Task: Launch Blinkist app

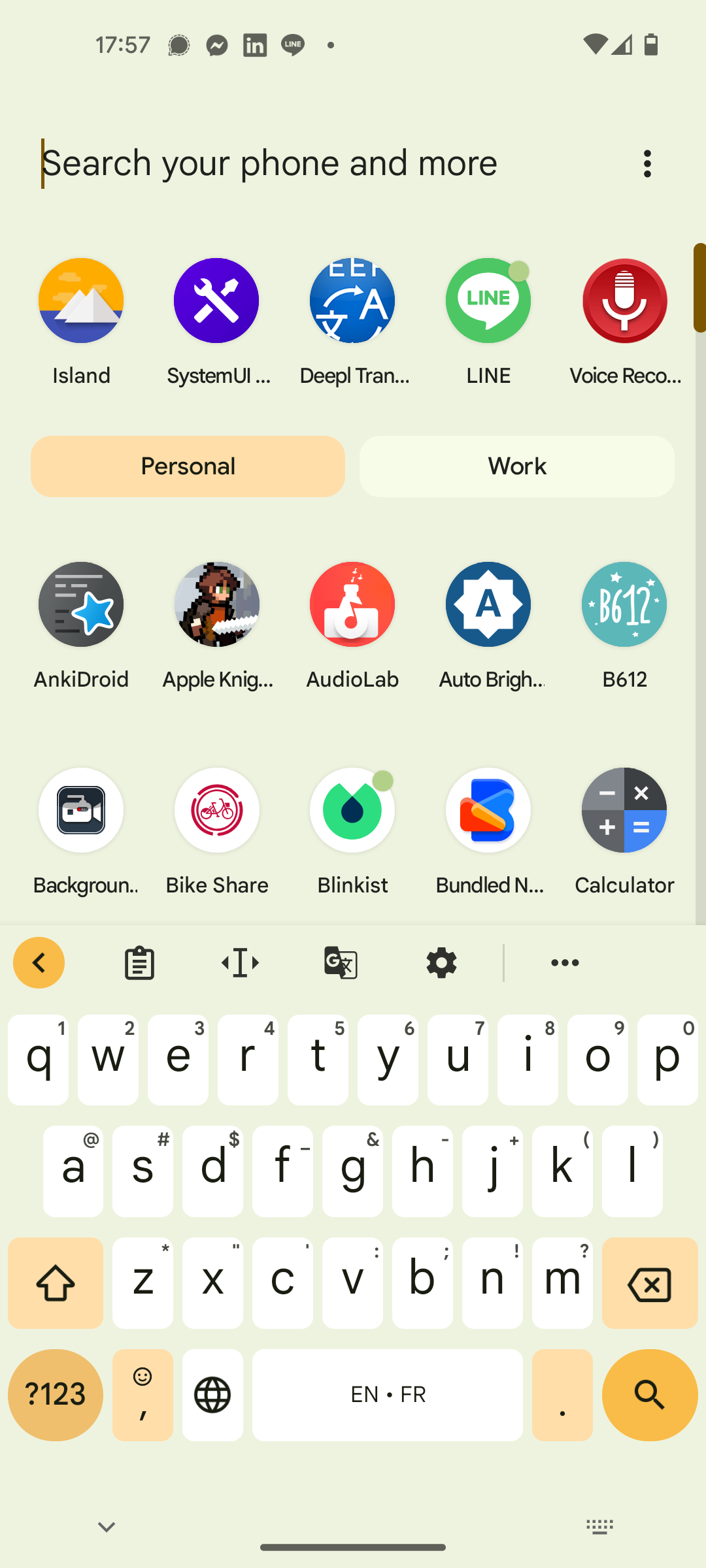Action: point(352,811)
